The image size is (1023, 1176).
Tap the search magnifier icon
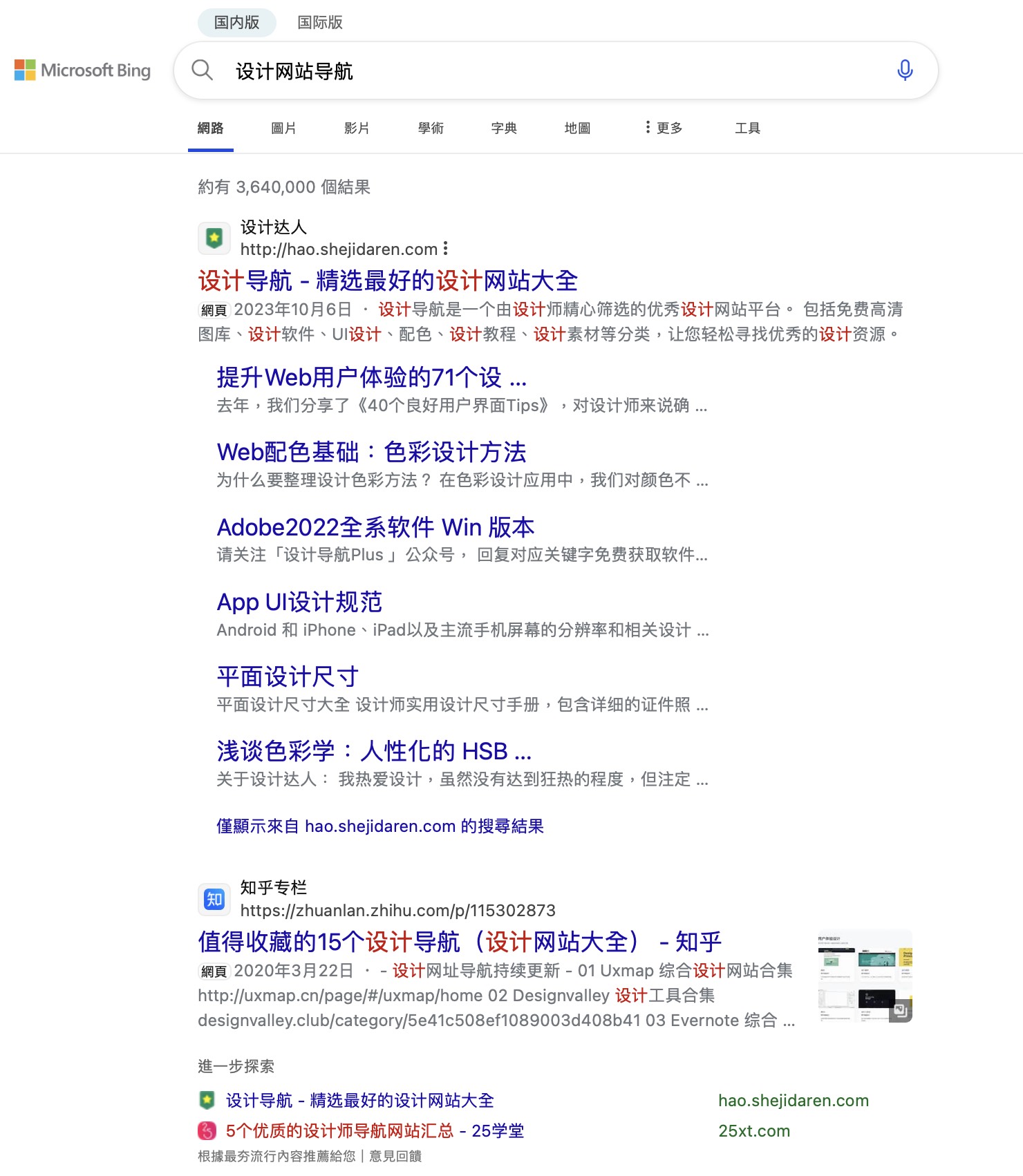click(x=202, y=70)
